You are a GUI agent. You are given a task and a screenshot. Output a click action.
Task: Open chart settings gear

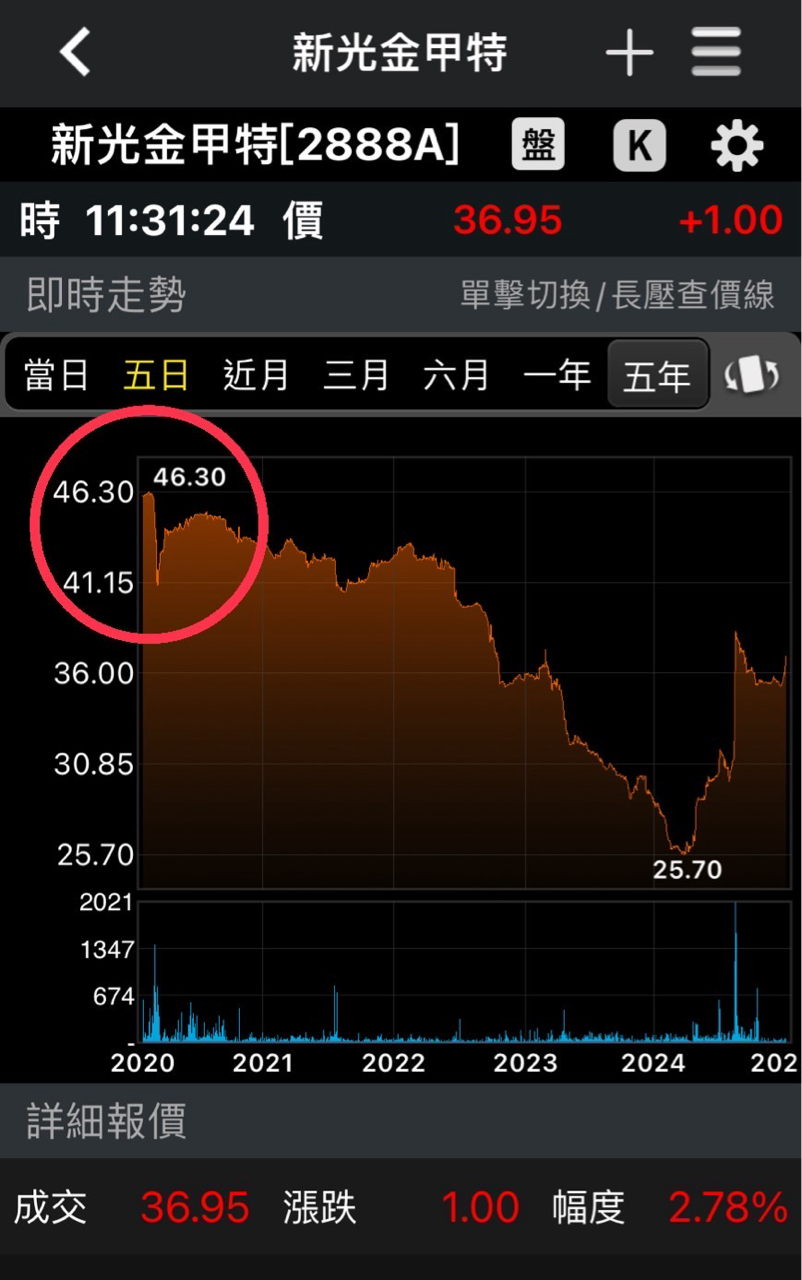point(737,147)
